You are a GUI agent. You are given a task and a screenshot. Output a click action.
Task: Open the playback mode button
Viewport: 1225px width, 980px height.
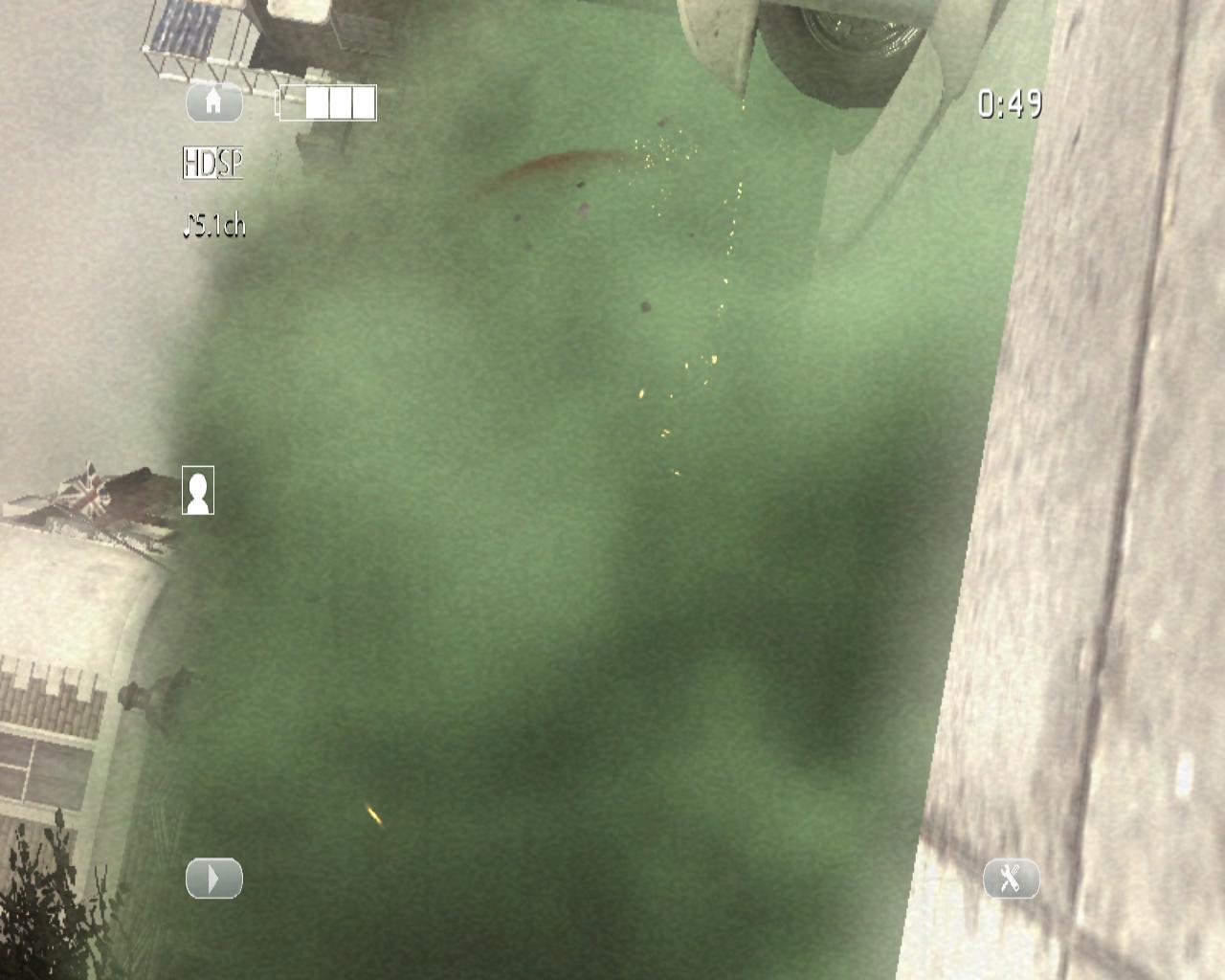pos(213,879)
